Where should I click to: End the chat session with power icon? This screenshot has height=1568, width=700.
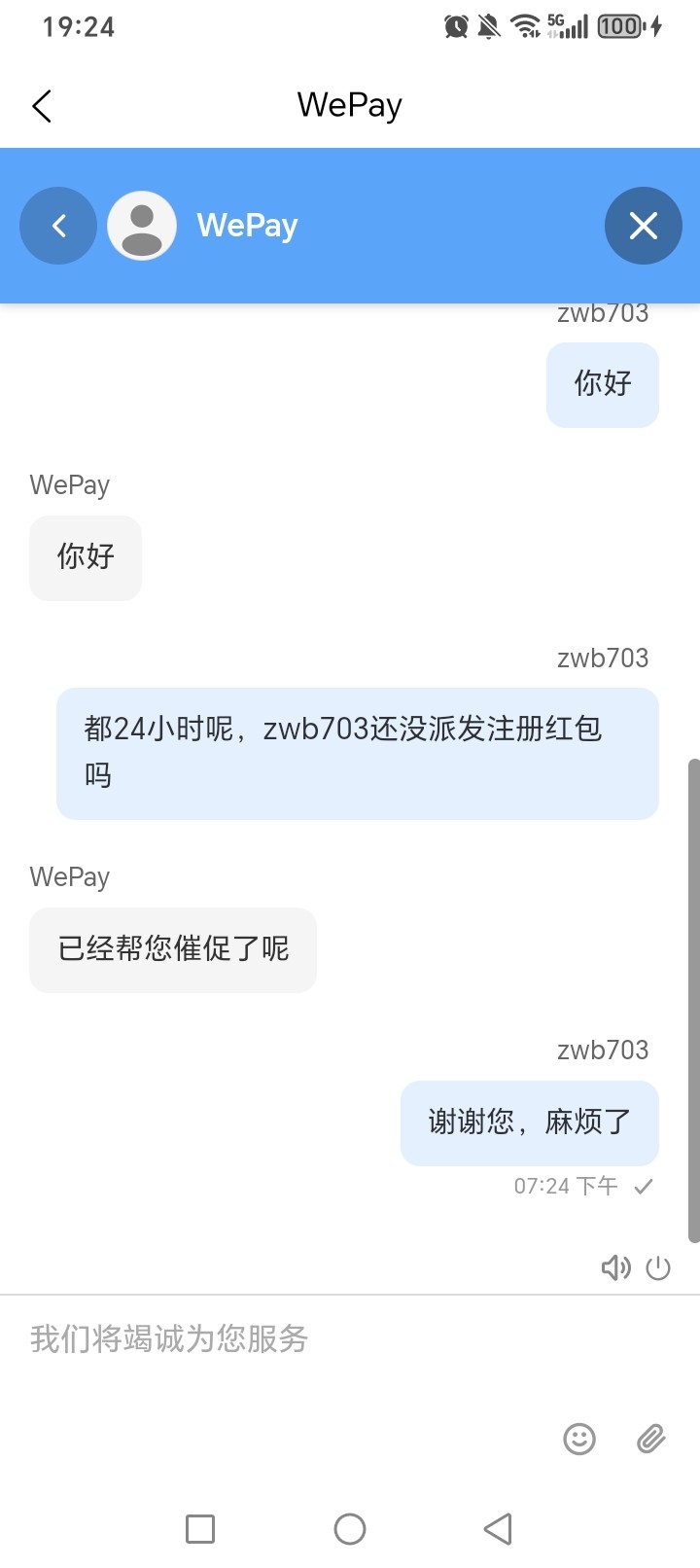(x=658, y=1267)
